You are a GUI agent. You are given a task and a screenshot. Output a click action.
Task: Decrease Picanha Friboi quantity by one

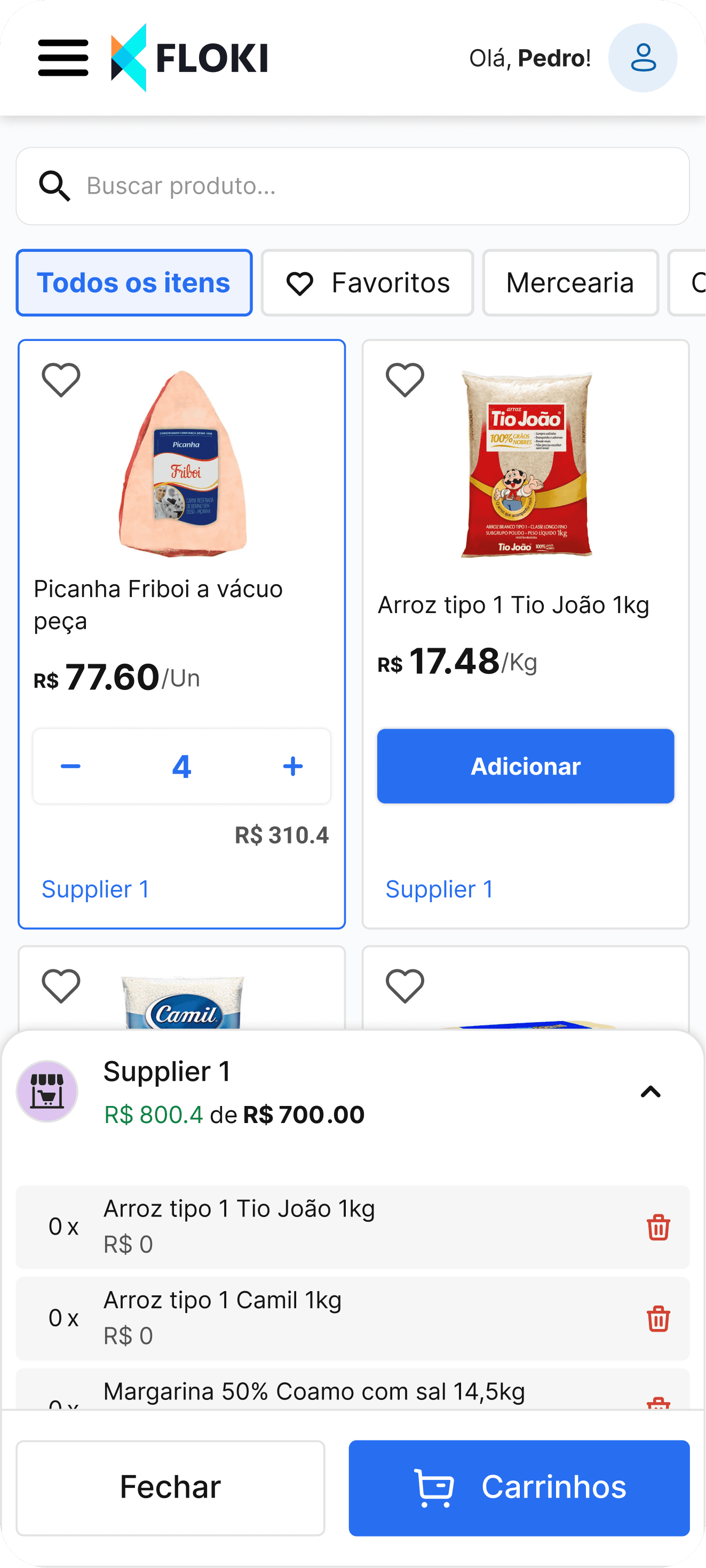(70, 766)
